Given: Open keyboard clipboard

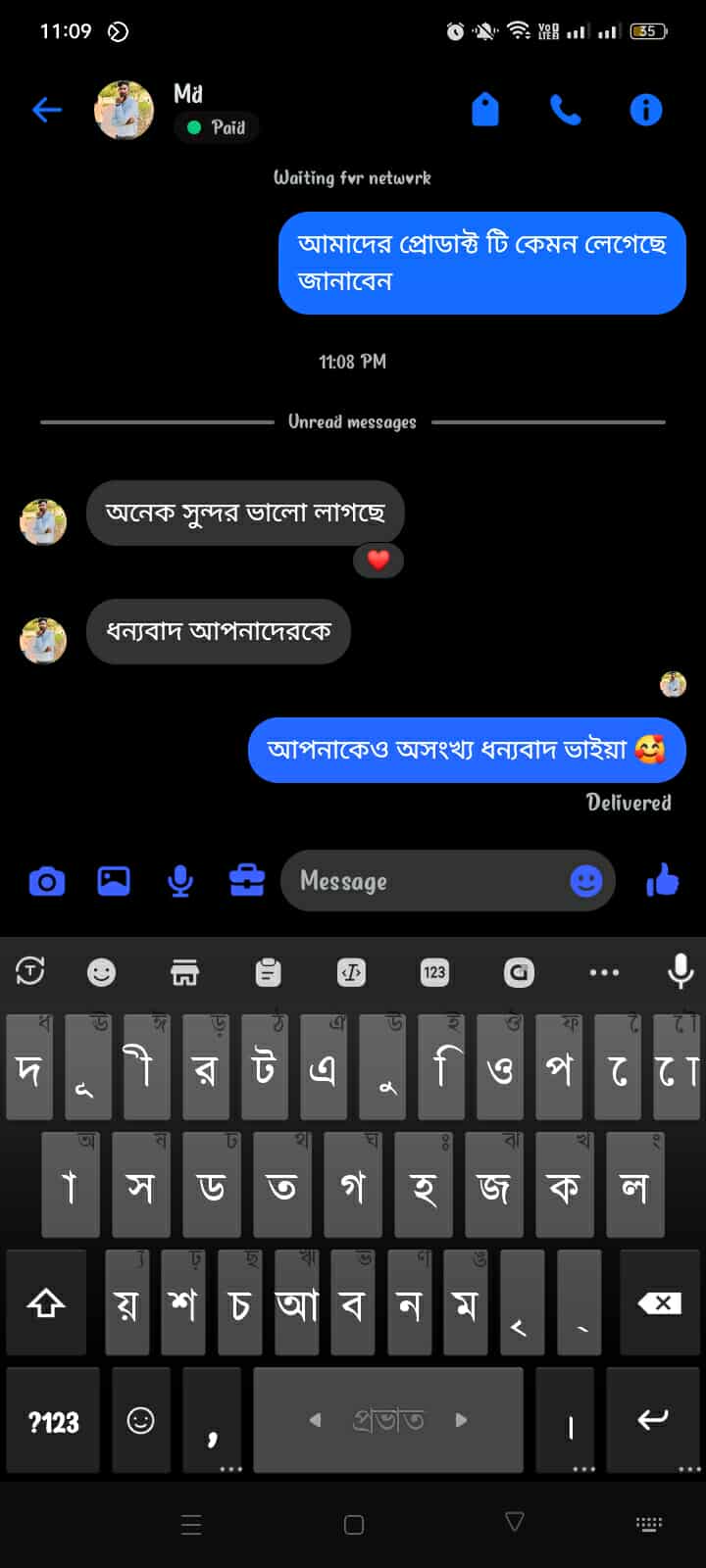Looking at the screenshot, I should pyautogui.click(x=268, y=972).
